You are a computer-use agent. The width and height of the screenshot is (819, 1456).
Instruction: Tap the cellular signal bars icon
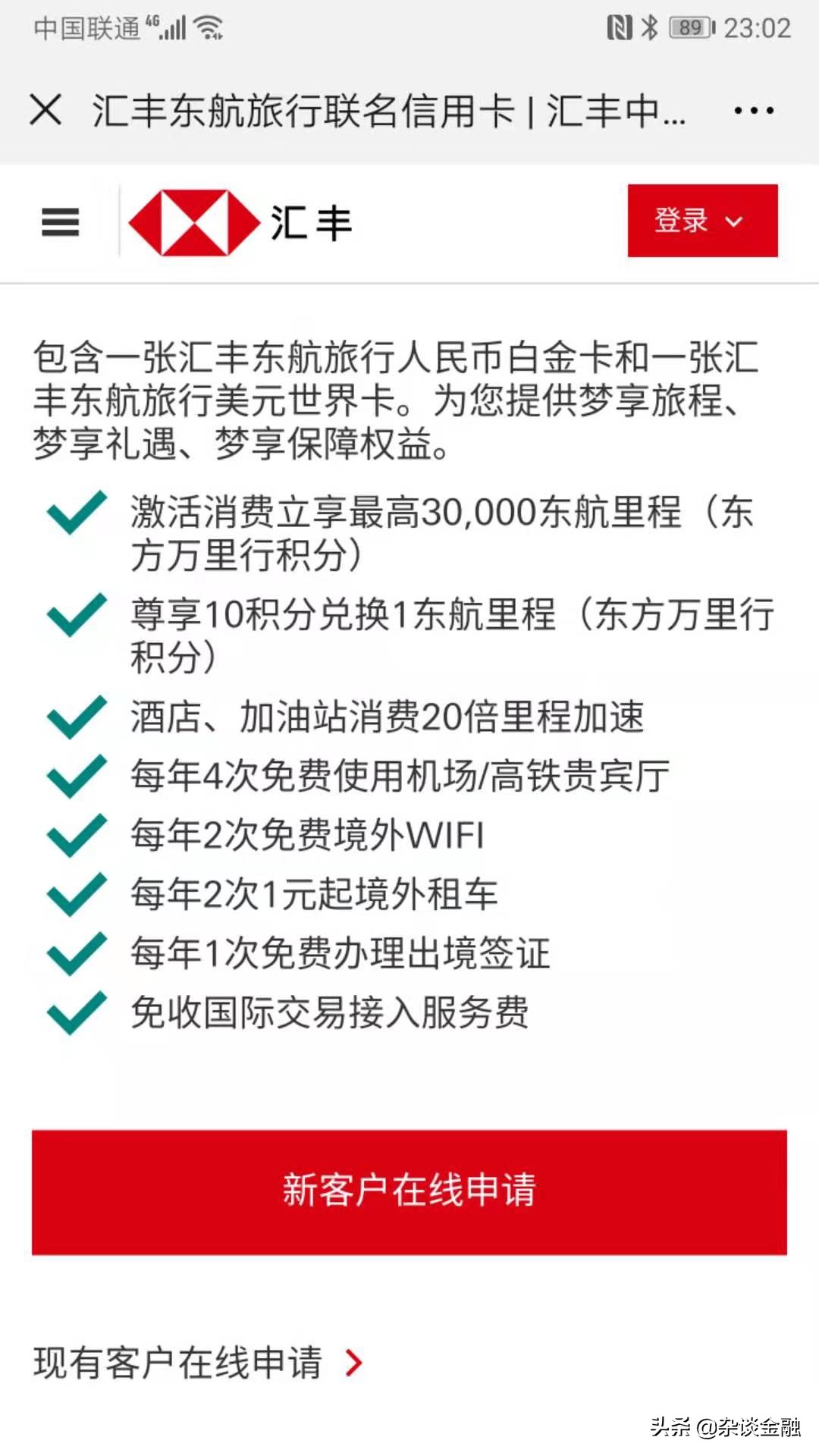coord(173,29)
